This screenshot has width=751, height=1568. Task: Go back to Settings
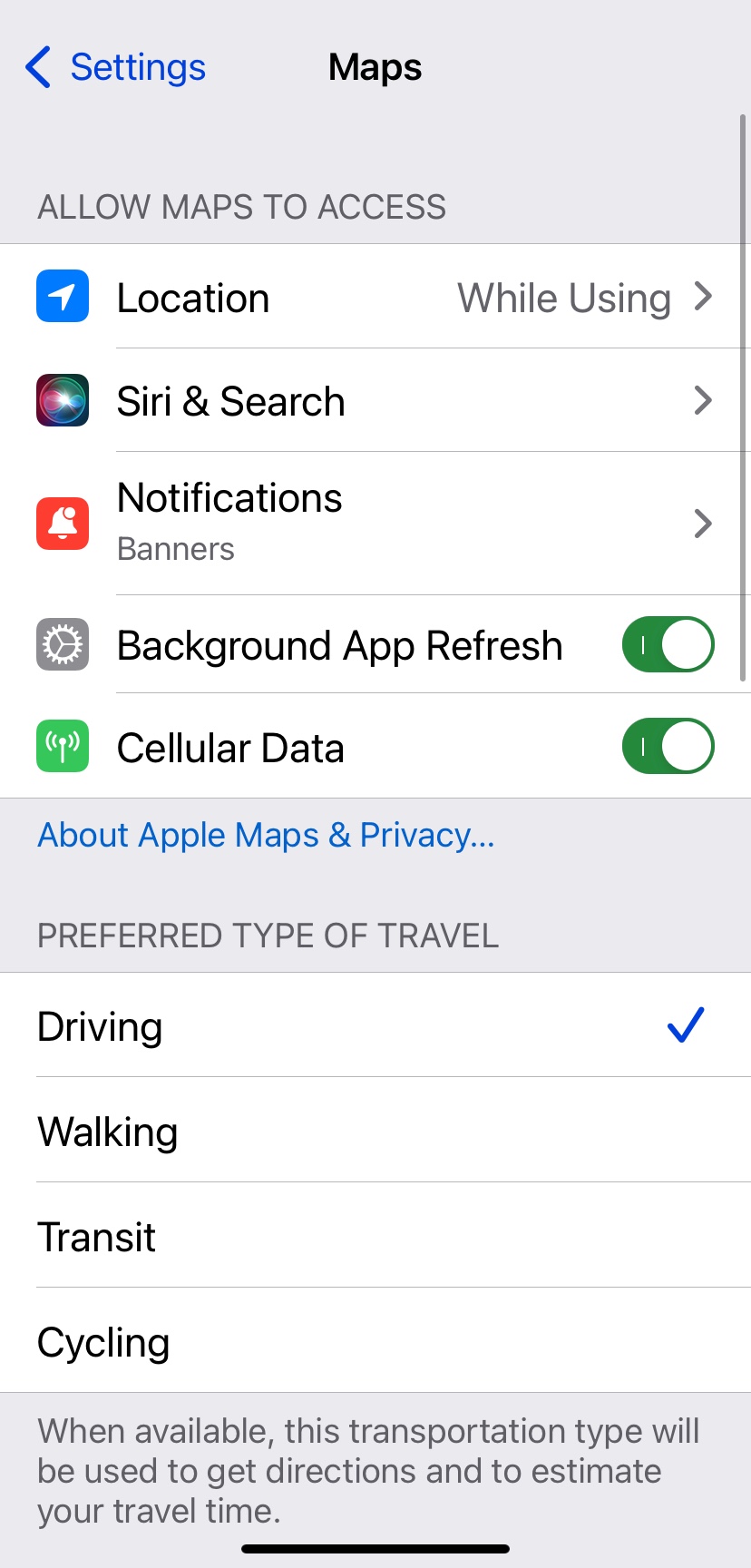(x=116, y=67)
